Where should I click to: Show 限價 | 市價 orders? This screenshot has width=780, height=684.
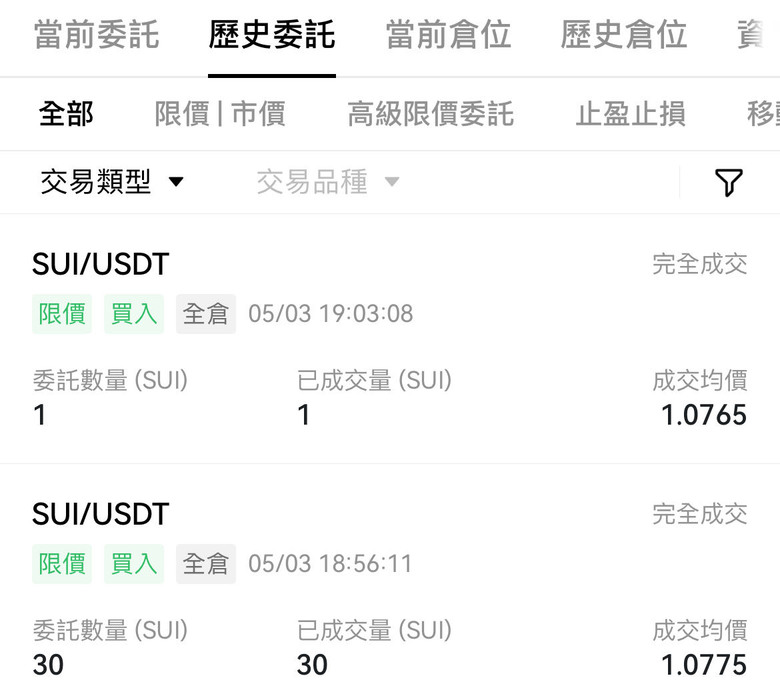click(x=220, y=114)
